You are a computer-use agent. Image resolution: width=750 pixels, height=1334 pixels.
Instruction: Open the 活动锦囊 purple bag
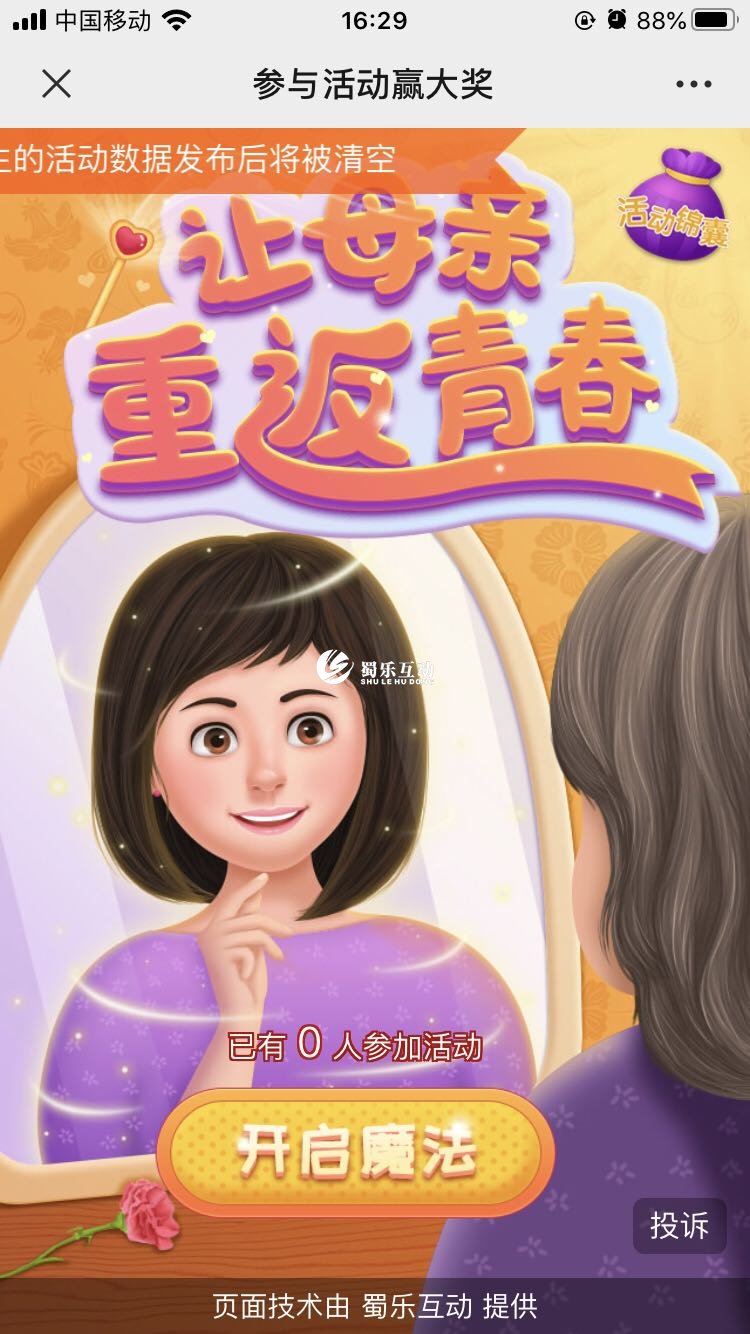click(680, 207)
